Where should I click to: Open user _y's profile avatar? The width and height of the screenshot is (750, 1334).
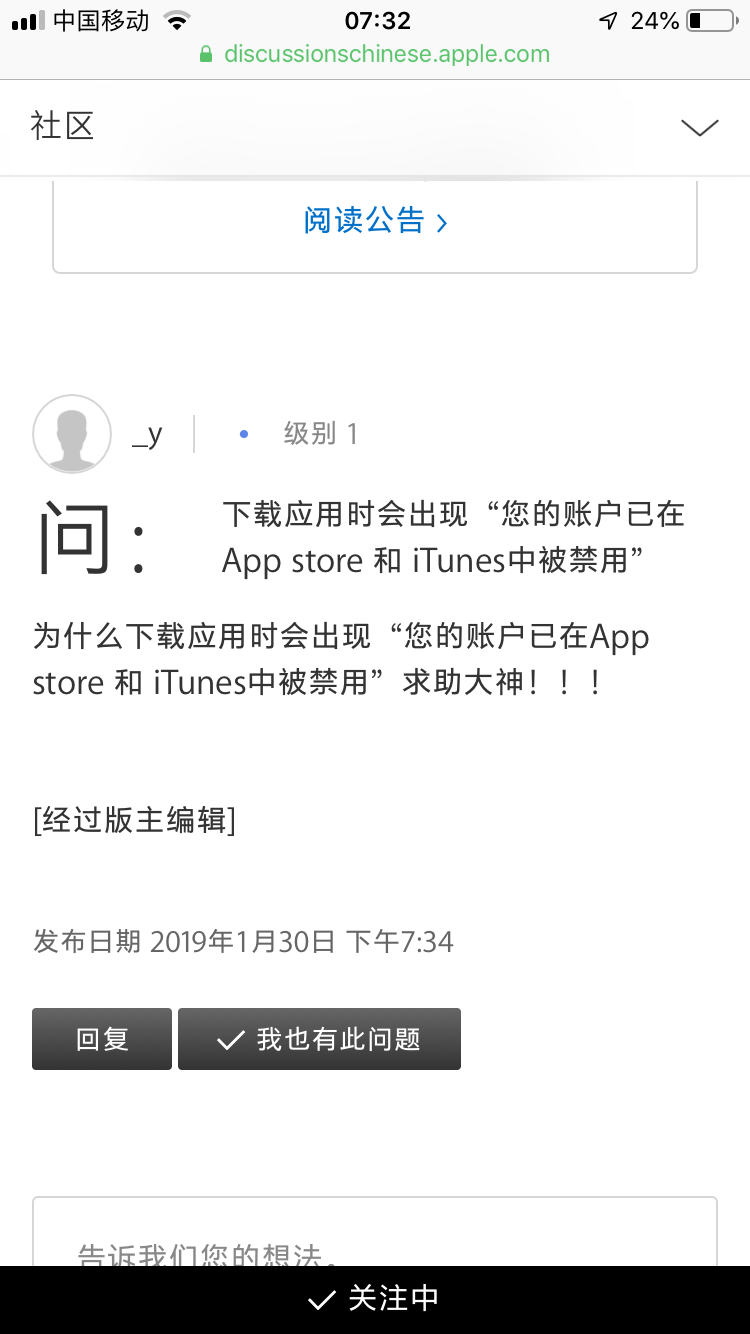pos(72,434)
